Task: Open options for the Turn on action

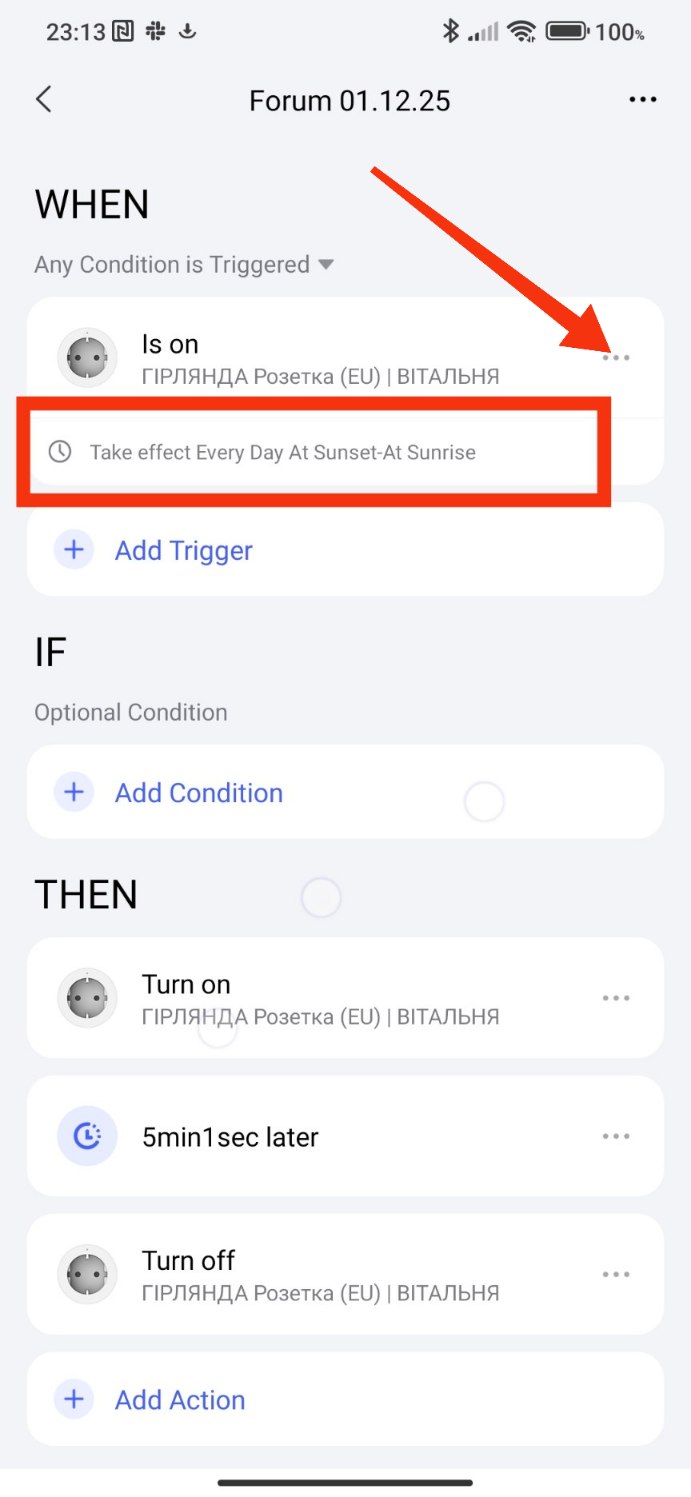Action: 616,998
